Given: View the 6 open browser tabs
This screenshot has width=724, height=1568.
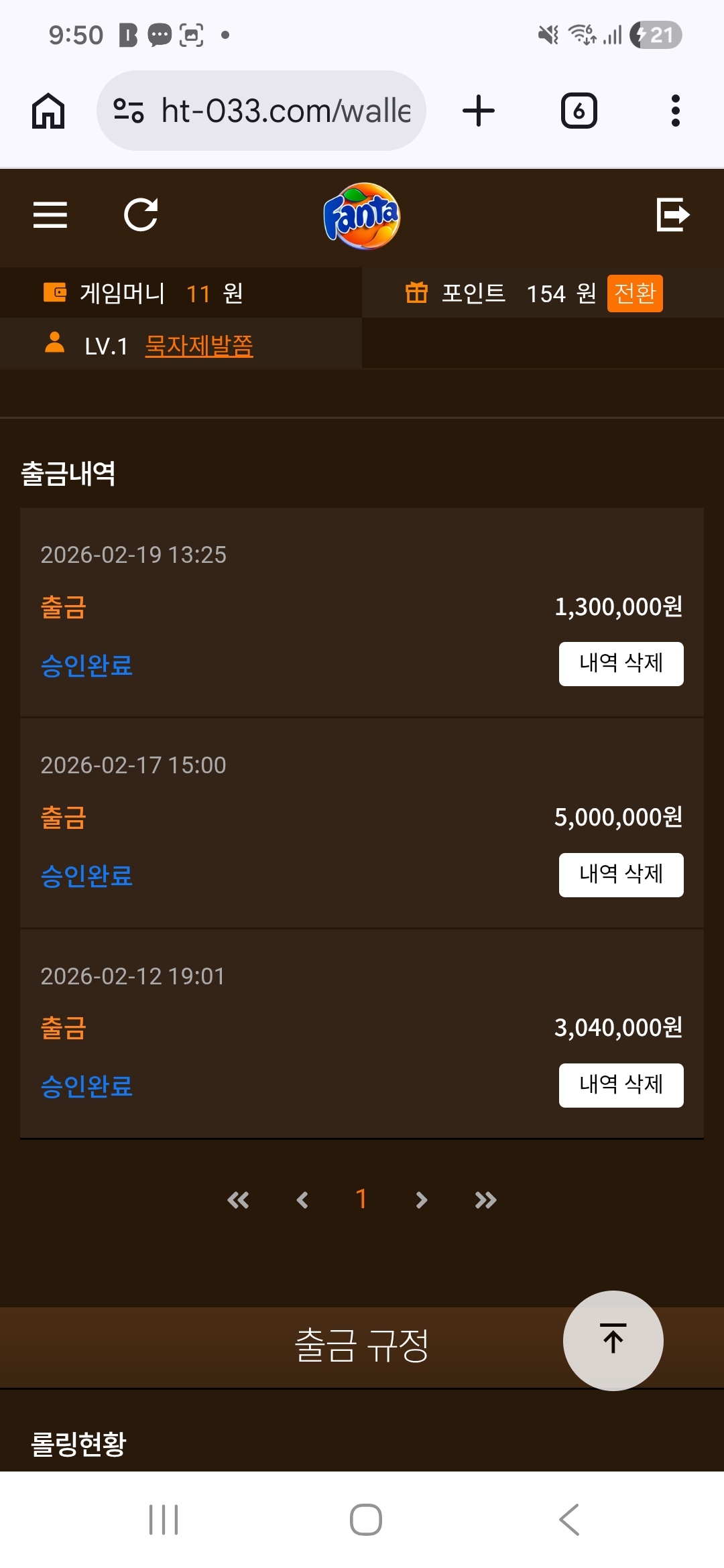Looking at the screenshot, I should point(579,111).
